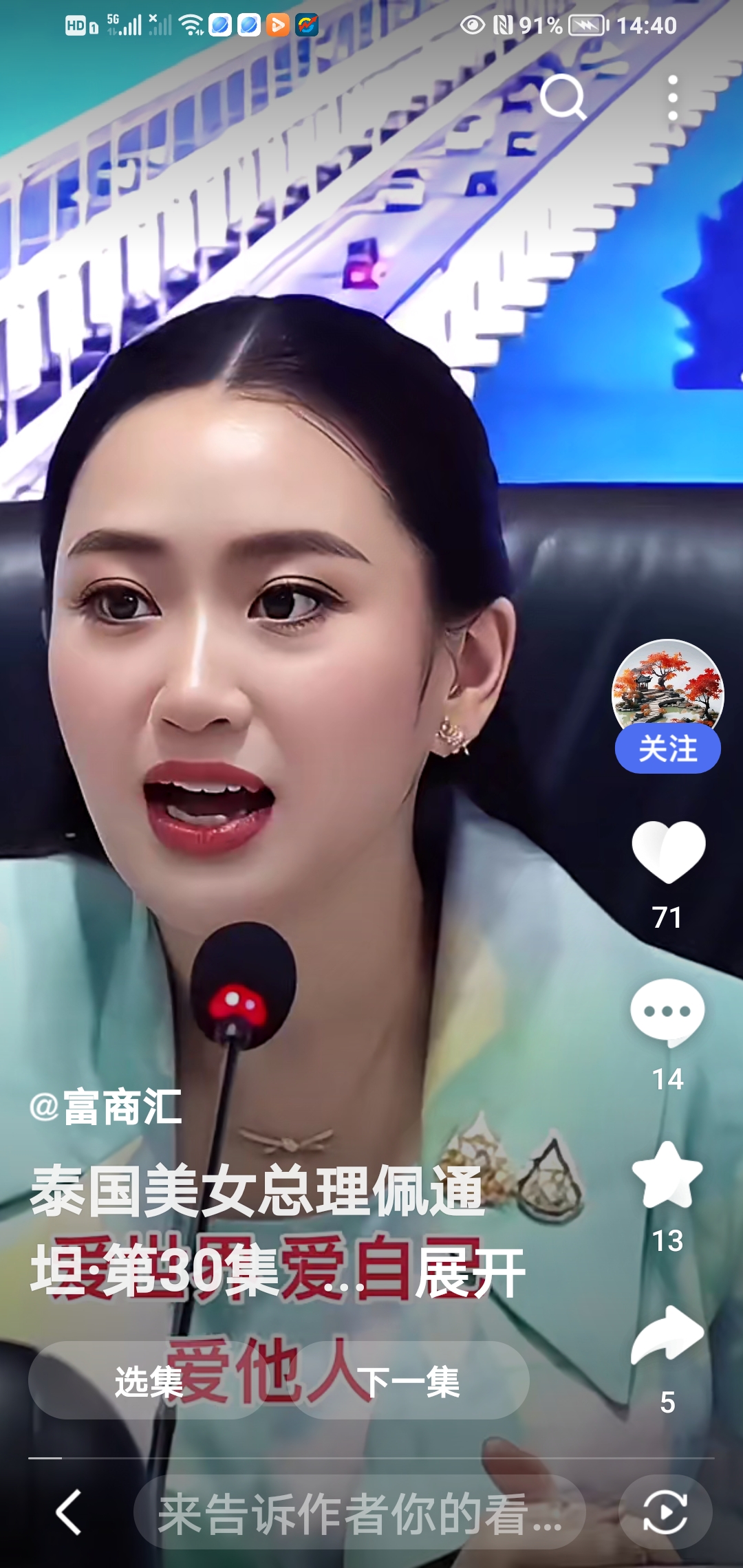Open the @富商汇 author name
The image size is (743, 1568).
(x=106, y=1107)
